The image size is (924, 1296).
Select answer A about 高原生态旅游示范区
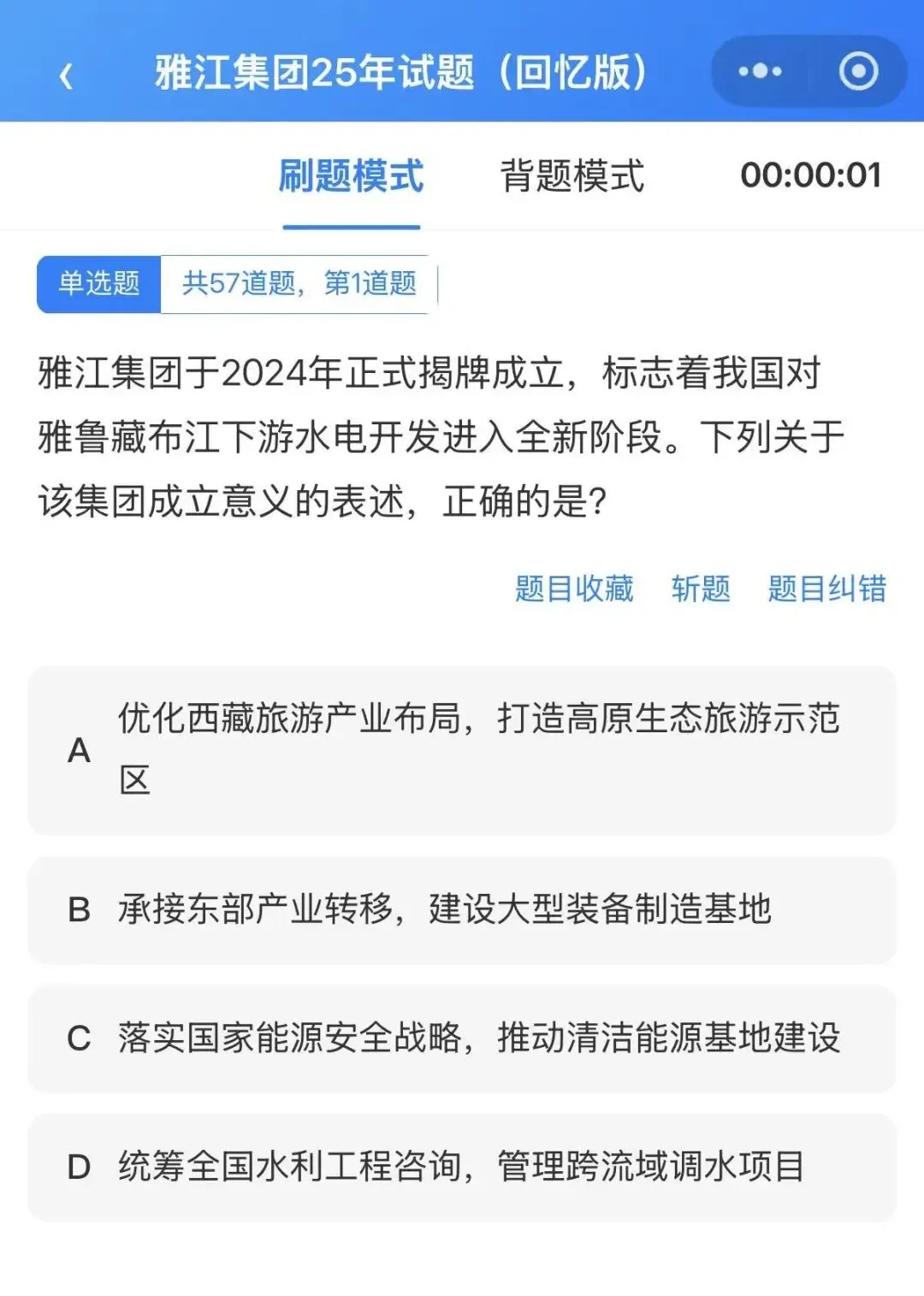[462, 750]
